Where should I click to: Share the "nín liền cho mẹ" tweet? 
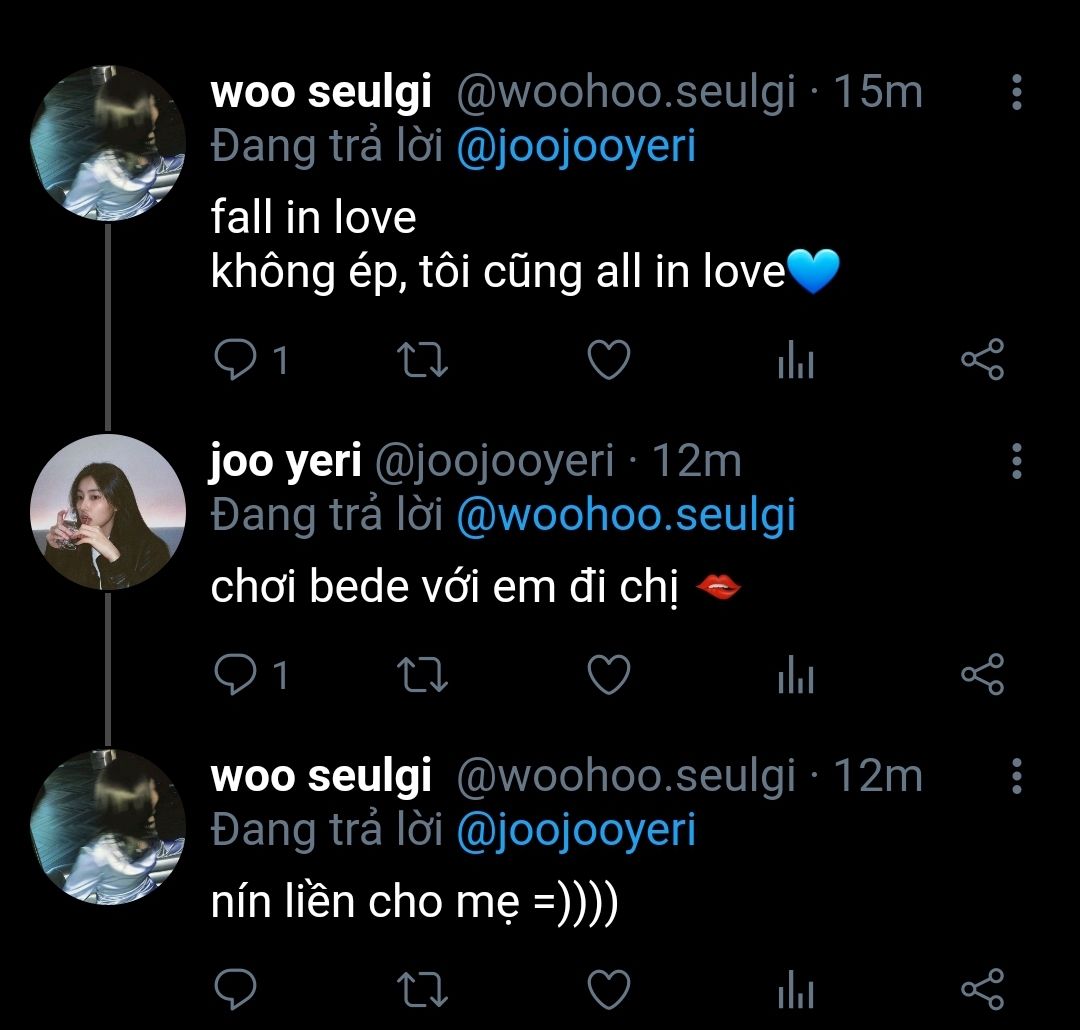click(x=982, y=990)
